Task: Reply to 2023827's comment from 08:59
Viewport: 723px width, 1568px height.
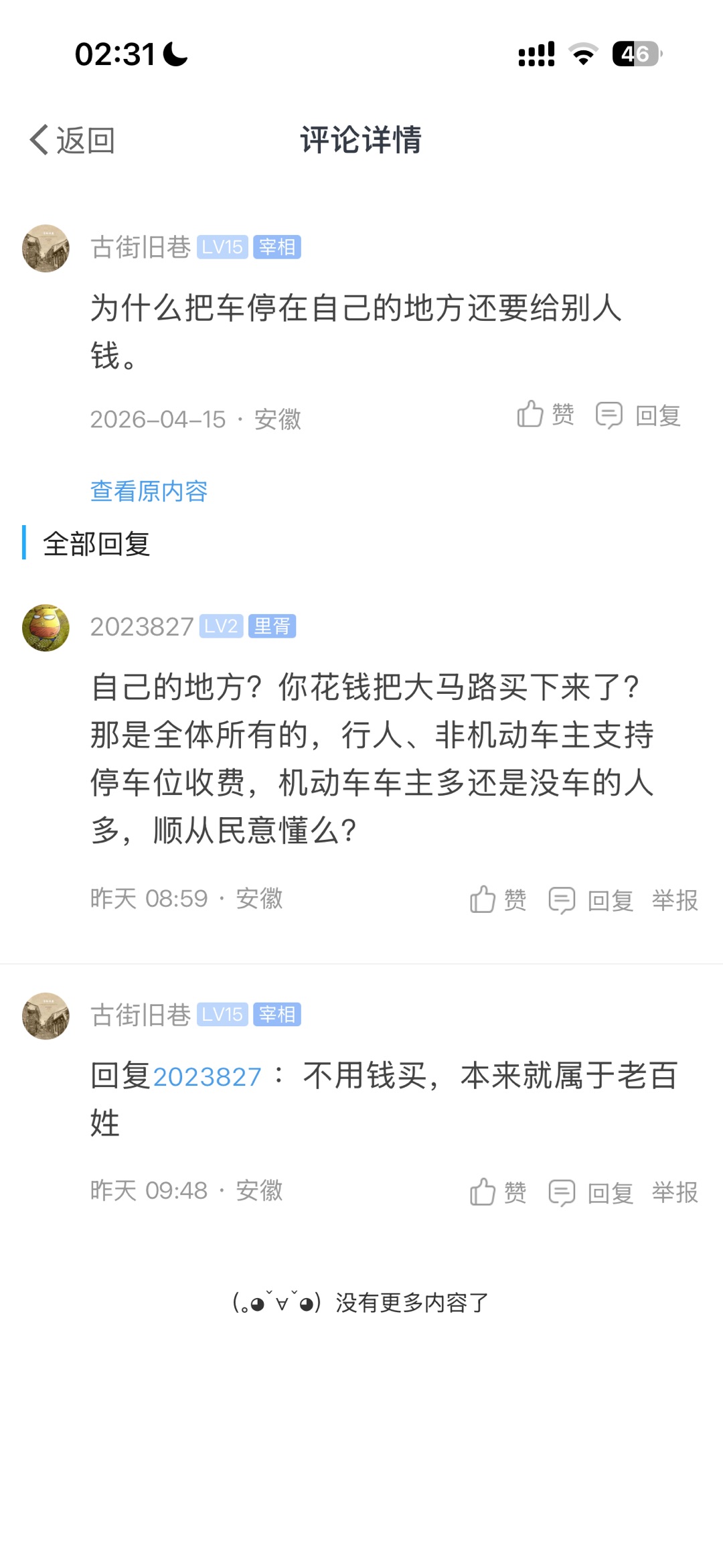Action: pos(591,900)
